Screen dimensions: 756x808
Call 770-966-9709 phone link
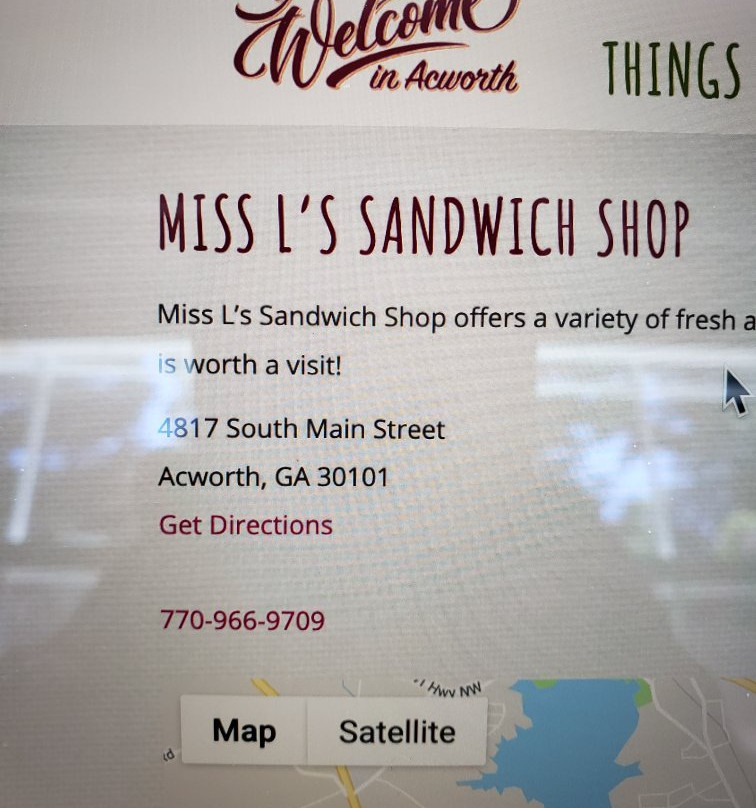point(242,620)
